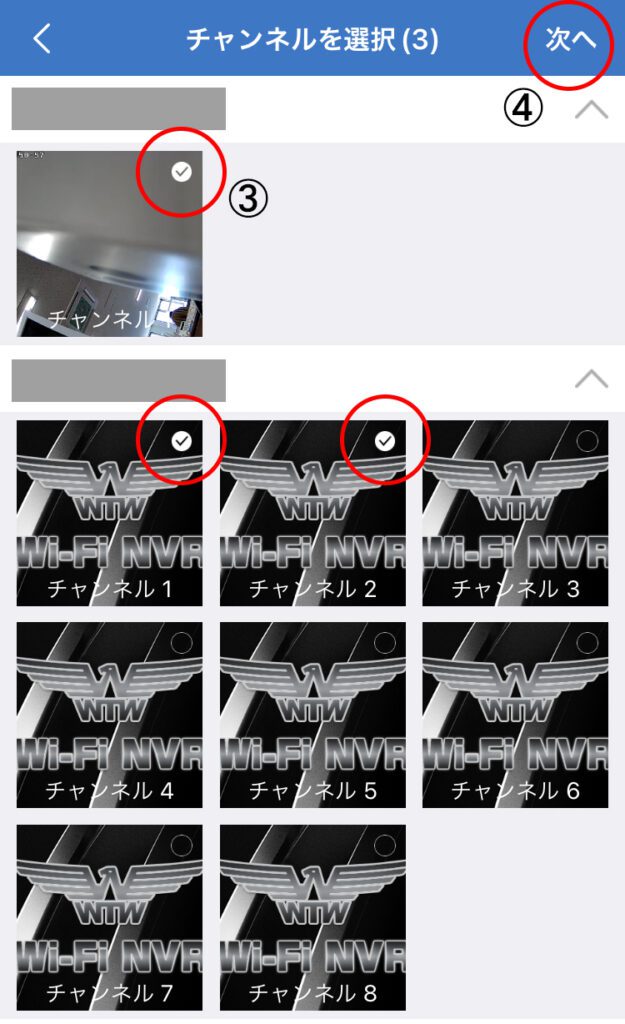The height and width of the screenshot is (1024, 625).
Task: Deselect the live camera channel thumbnail
Action: 109,243
